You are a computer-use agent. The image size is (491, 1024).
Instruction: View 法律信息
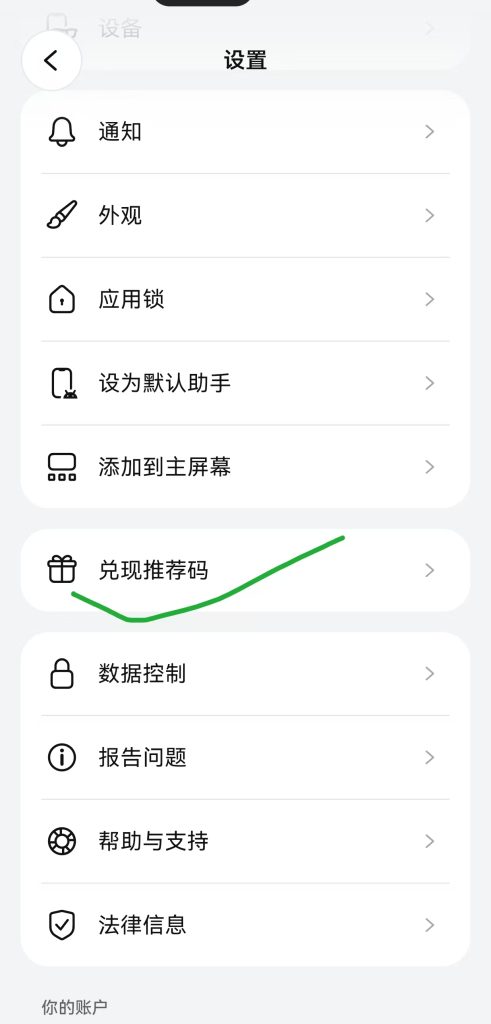(x=246, y=925)
